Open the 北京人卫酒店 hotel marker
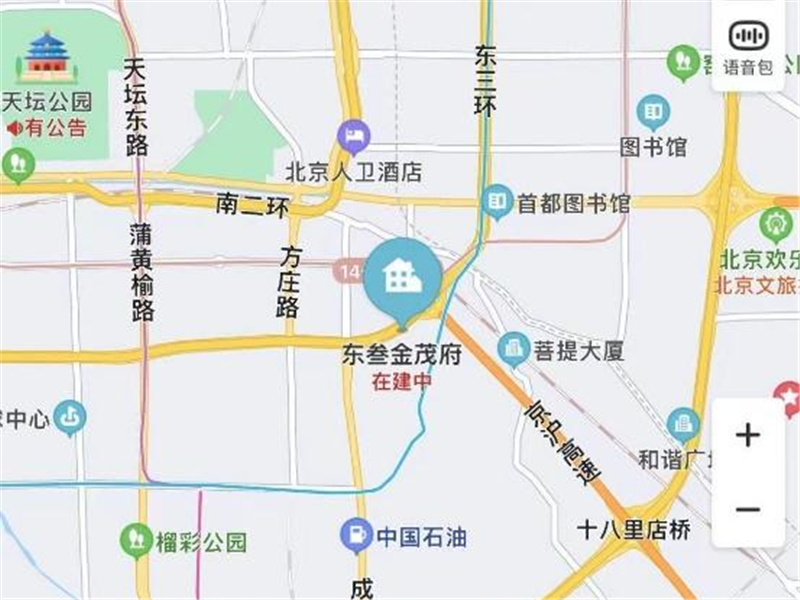Image resolution: width=800 pixels, height=600 pixels. tap(352, 134)
